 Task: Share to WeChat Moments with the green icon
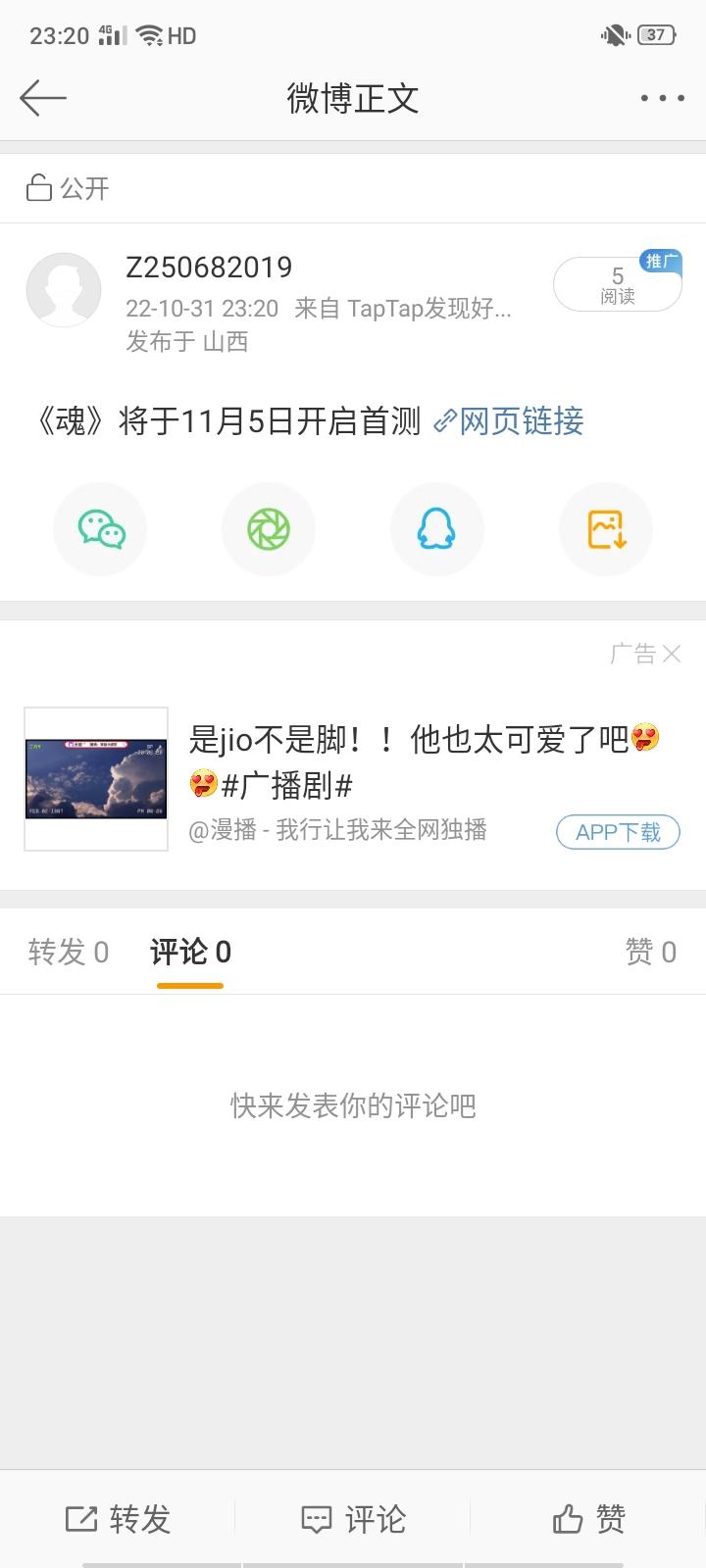(x=269, y=530)
